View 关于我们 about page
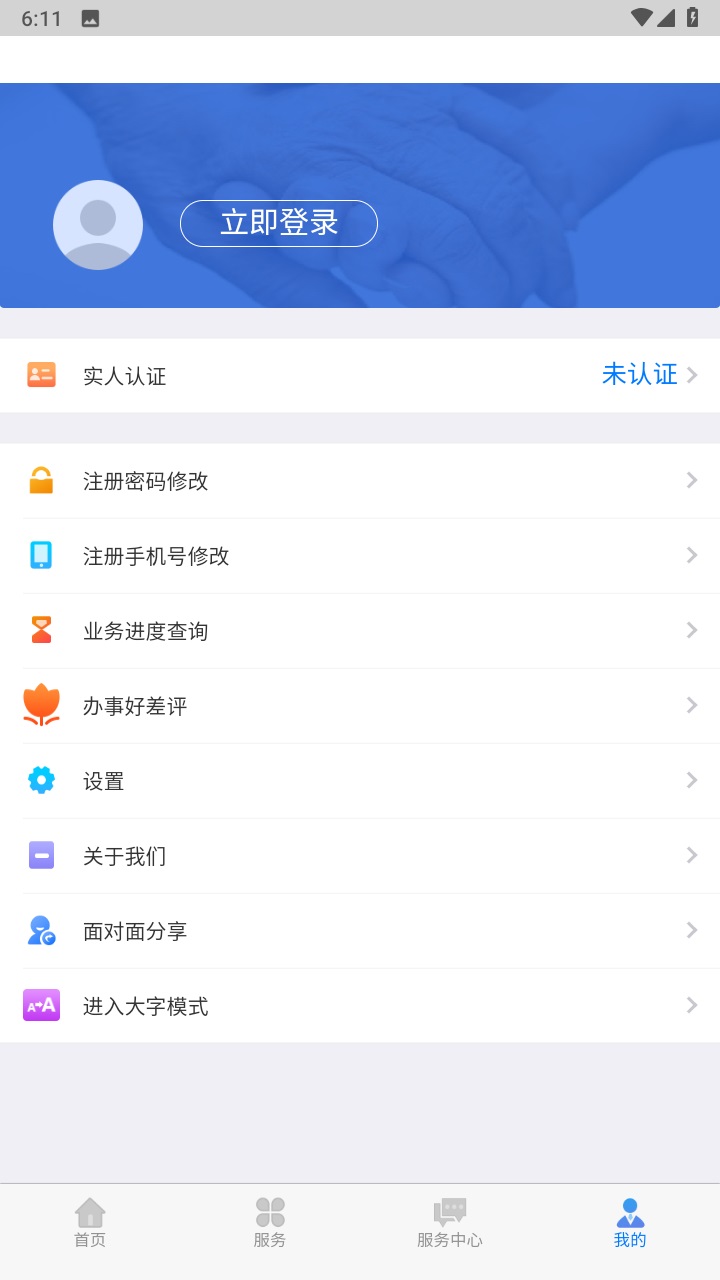Image resolution: width=720 pixels, height=1280 pixels. point(360,856)
